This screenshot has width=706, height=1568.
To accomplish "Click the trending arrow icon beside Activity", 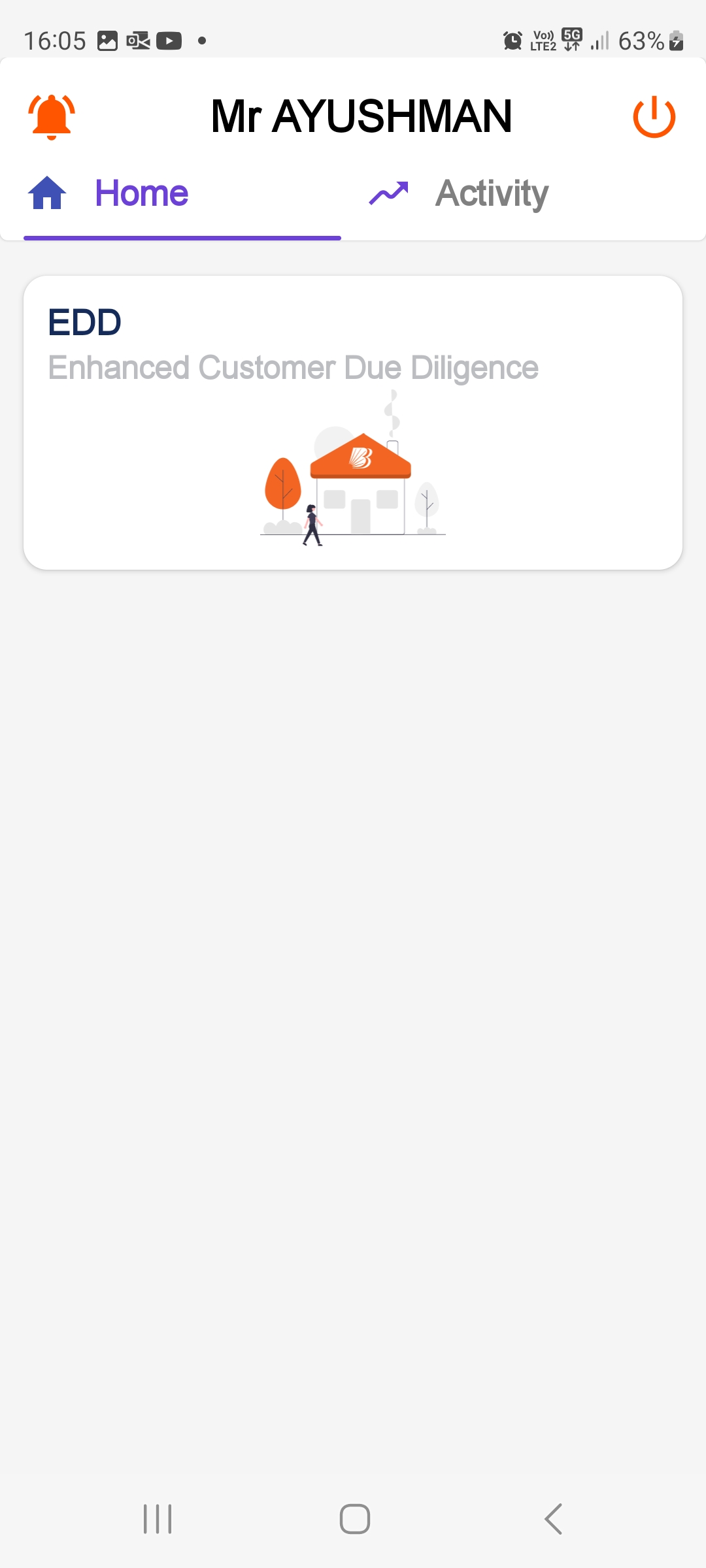I will (x=388, y=192).
